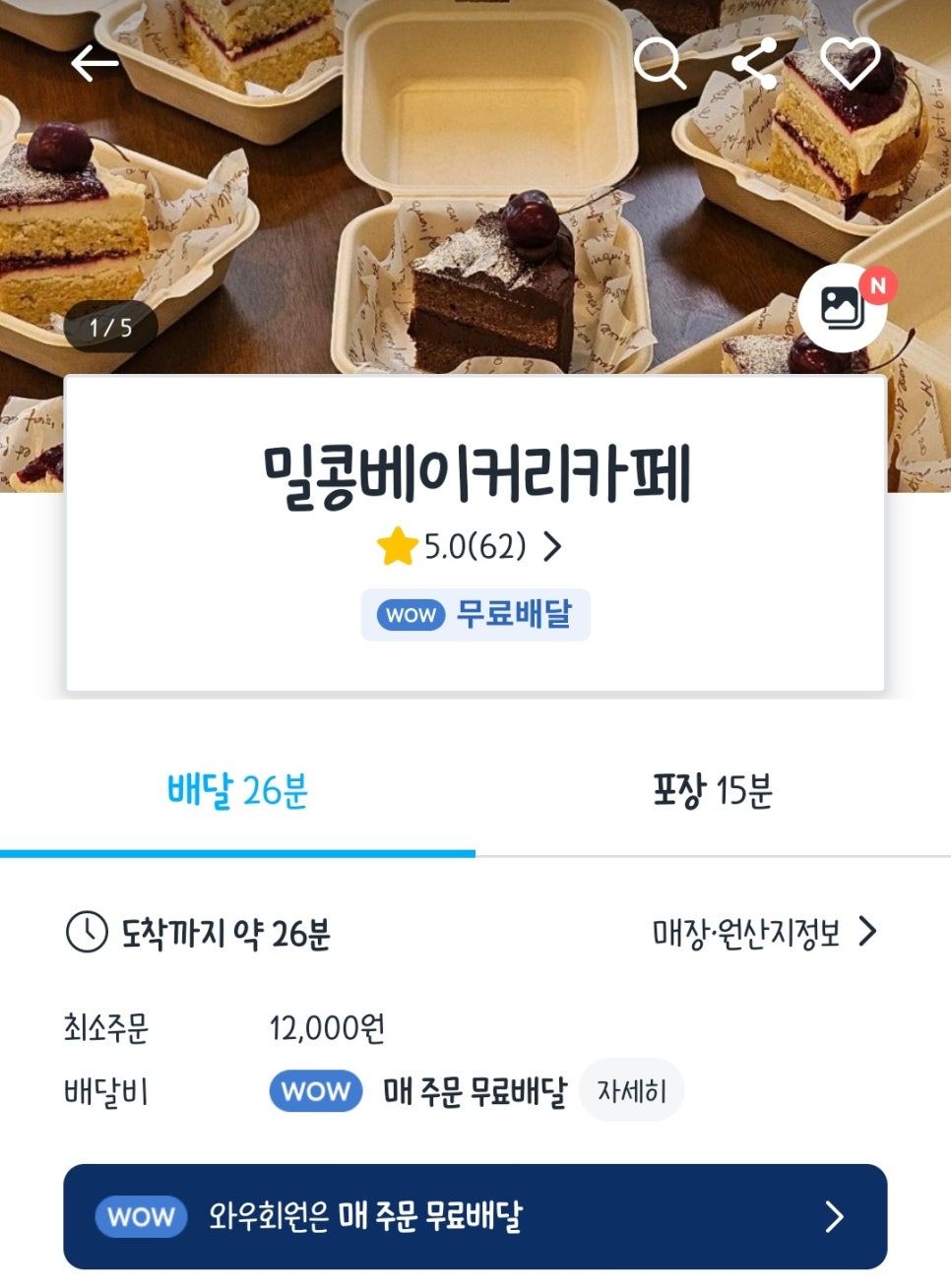The height and width of the screenshot is (1288, 951).
Task: Go back using the top arrow
Action: click(95, 64)
